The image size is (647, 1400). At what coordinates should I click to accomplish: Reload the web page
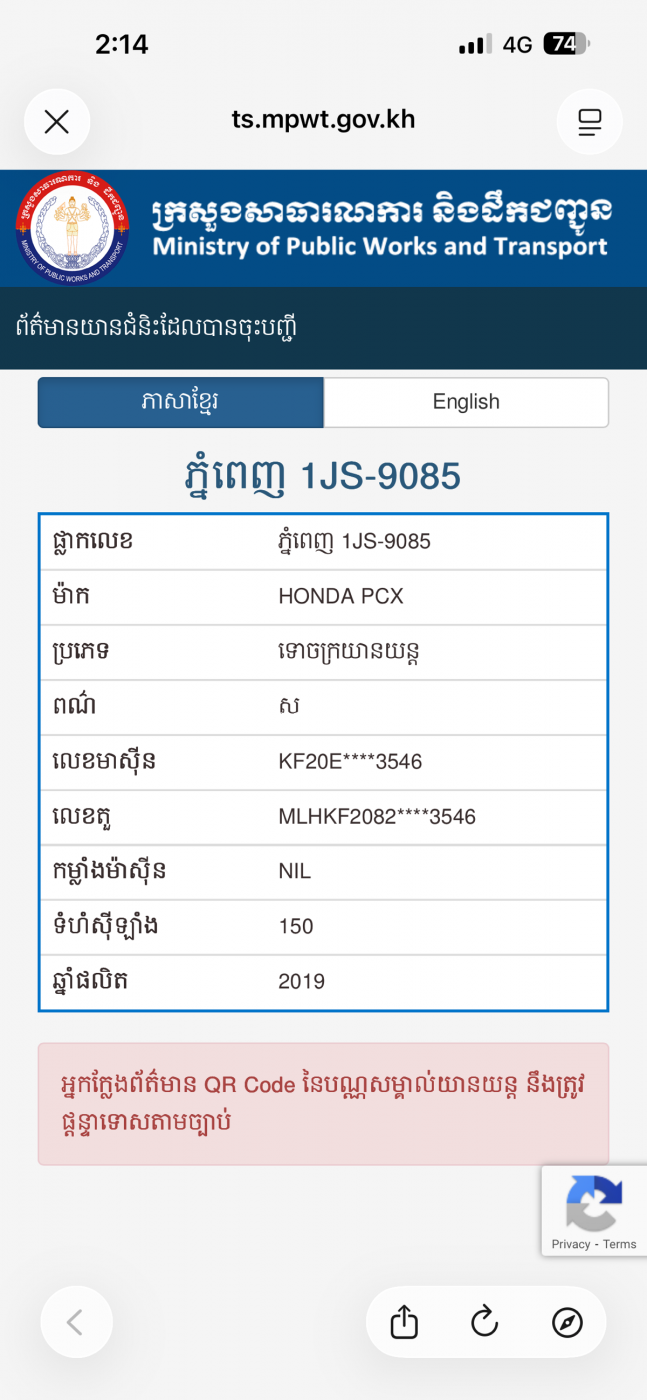pyautogui.click(x=485, y=1322)
